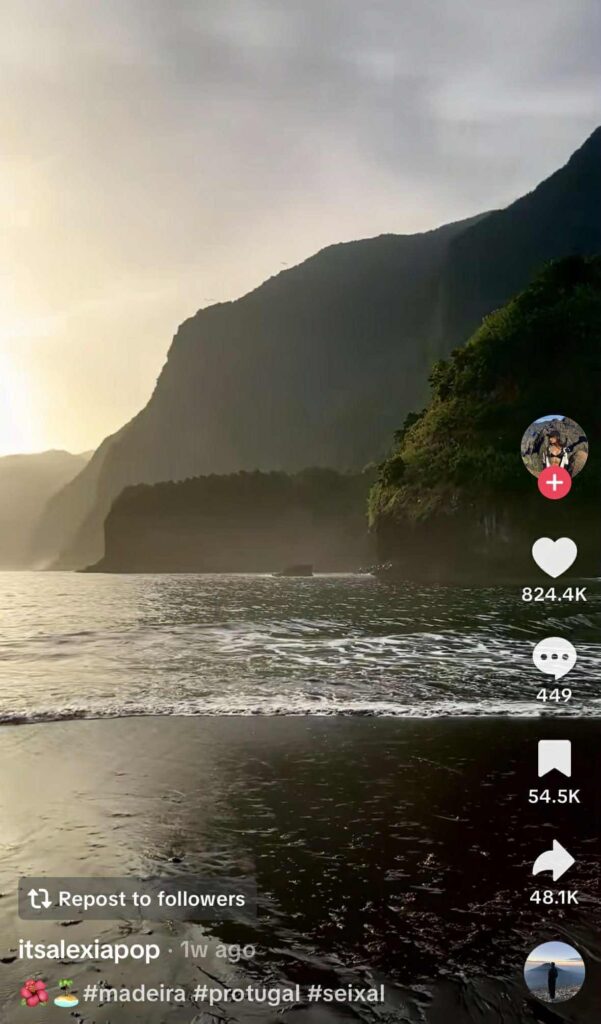The image size is (601, 1024).
Task: Tap Repost to followers
Action: (137, 899)
